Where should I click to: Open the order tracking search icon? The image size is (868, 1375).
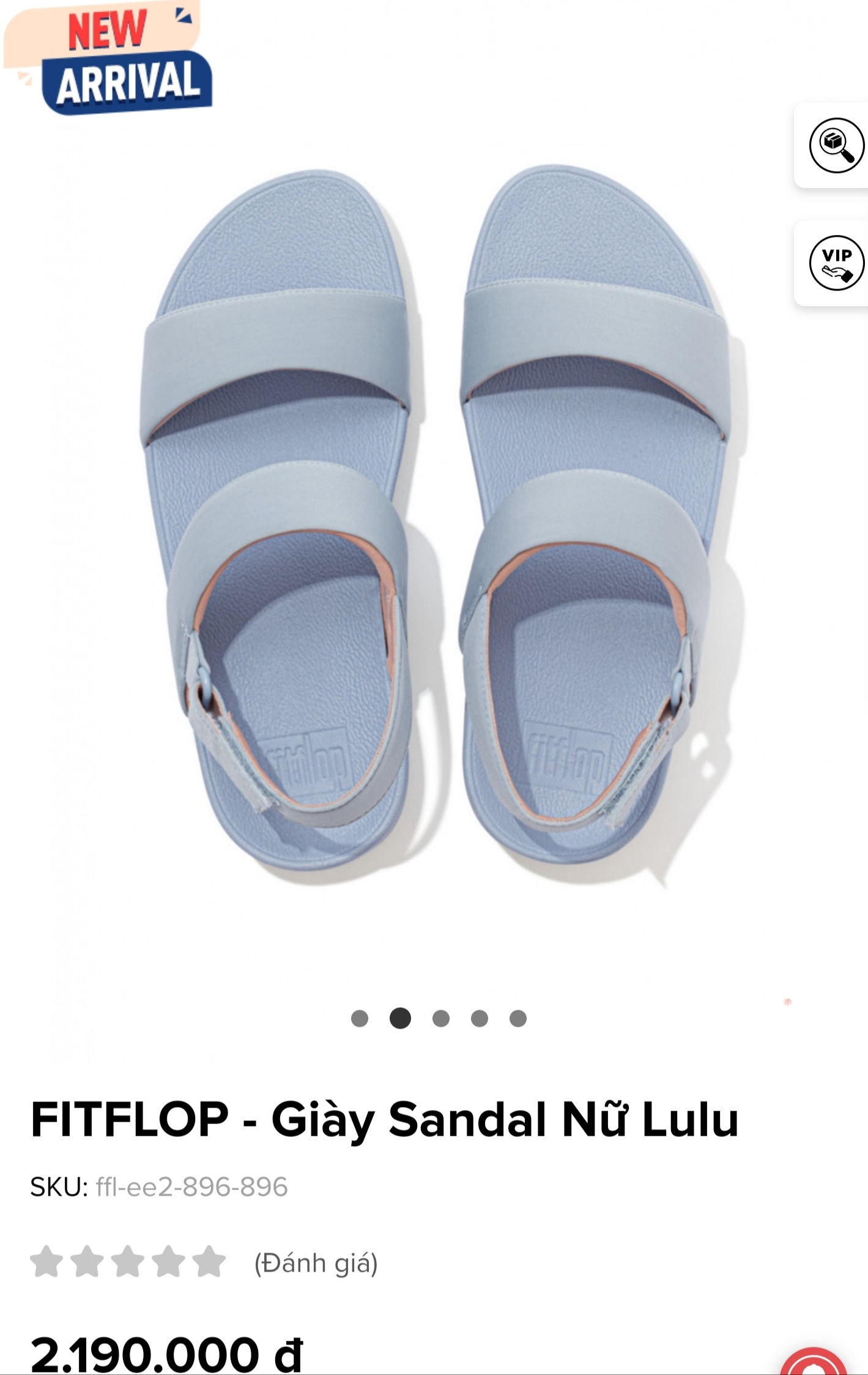coord(836,146)
